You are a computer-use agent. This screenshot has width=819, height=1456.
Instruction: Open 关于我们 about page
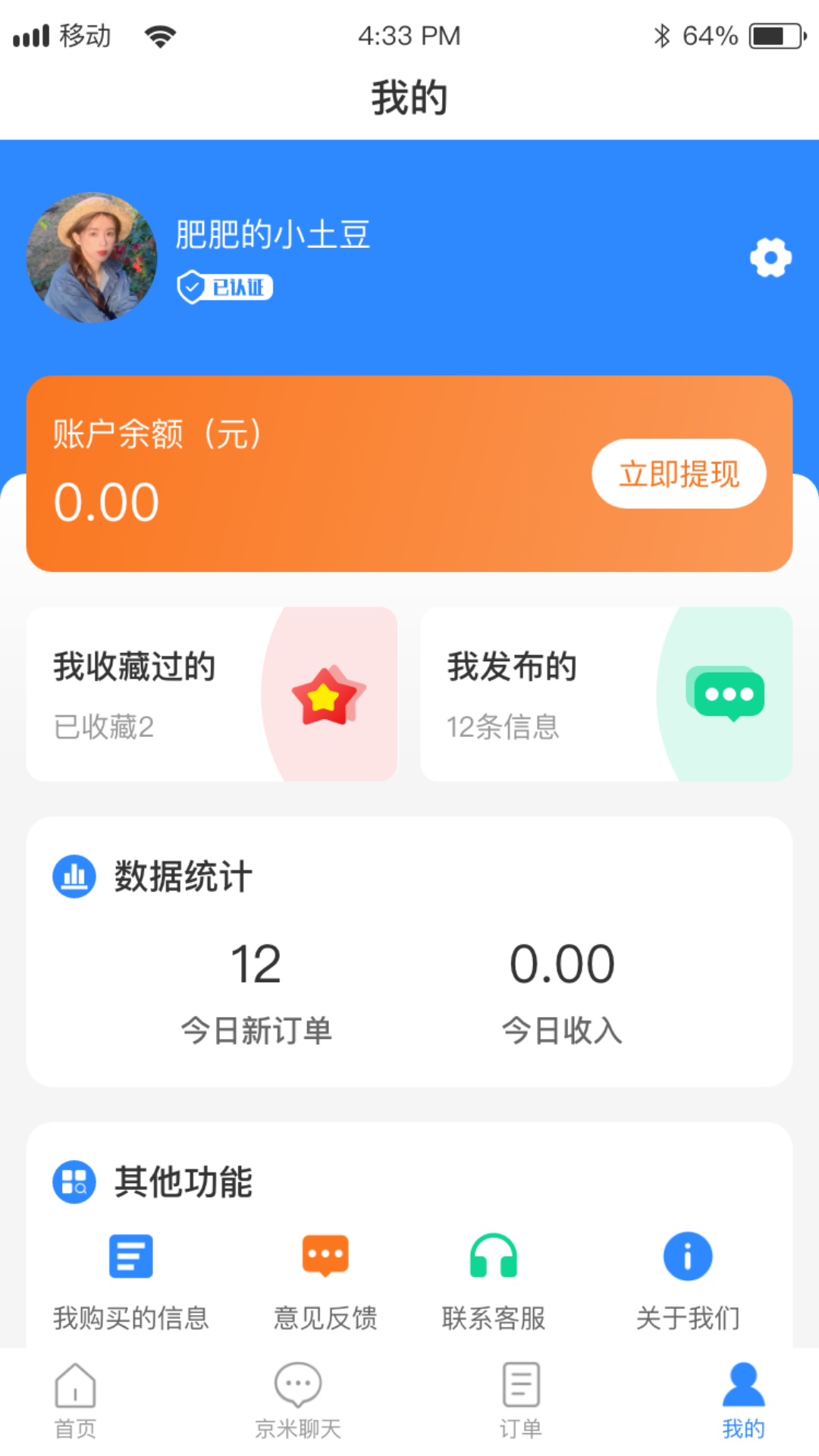coord(688,1282)
